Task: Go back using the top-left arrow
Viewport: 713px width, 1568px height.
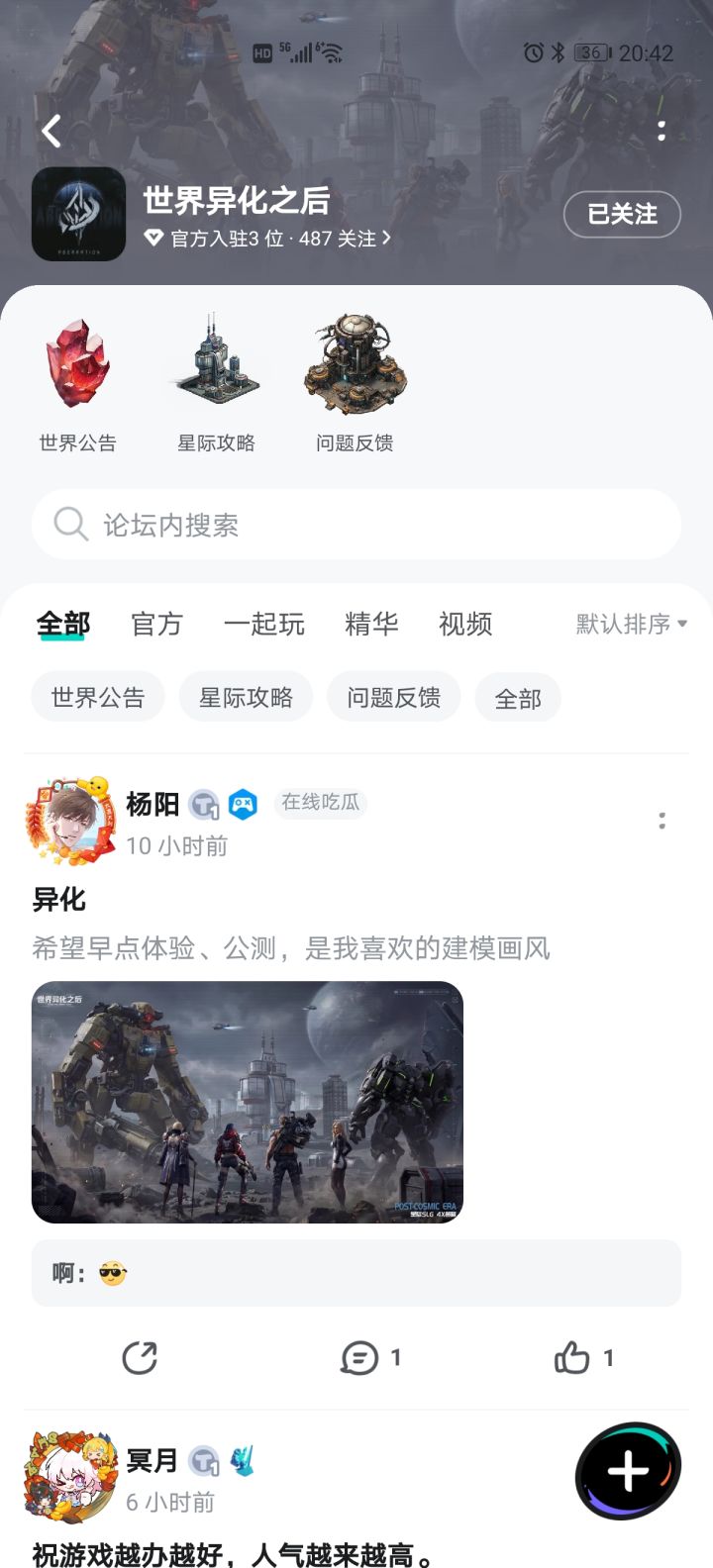Action: (51, 131)
